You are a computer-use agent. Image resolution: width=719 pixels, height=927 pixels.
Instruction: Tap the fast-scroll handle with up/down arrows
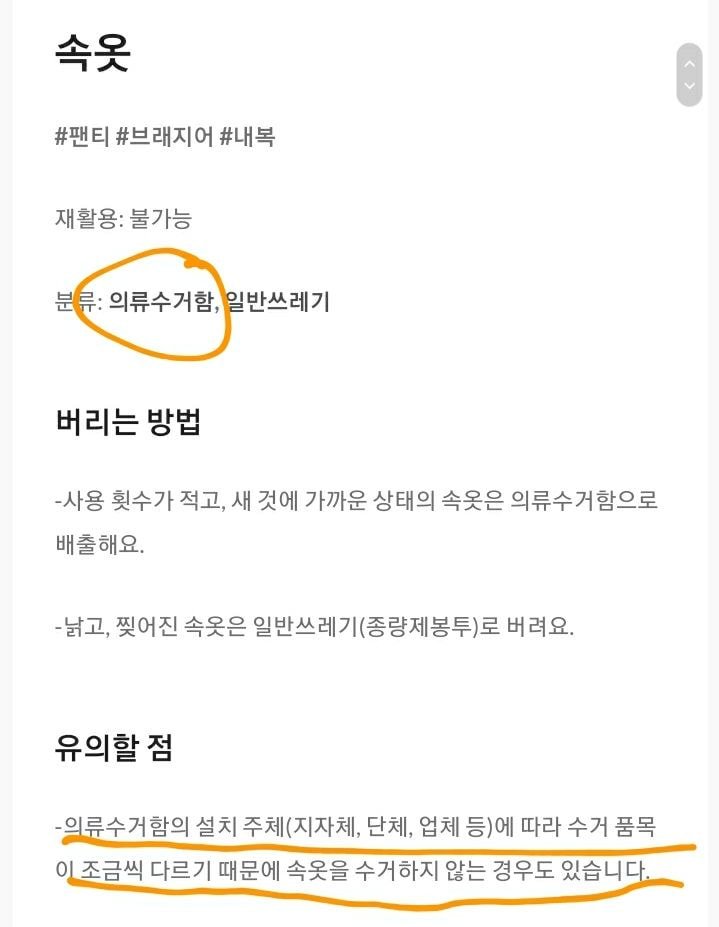tap(689, 75)
